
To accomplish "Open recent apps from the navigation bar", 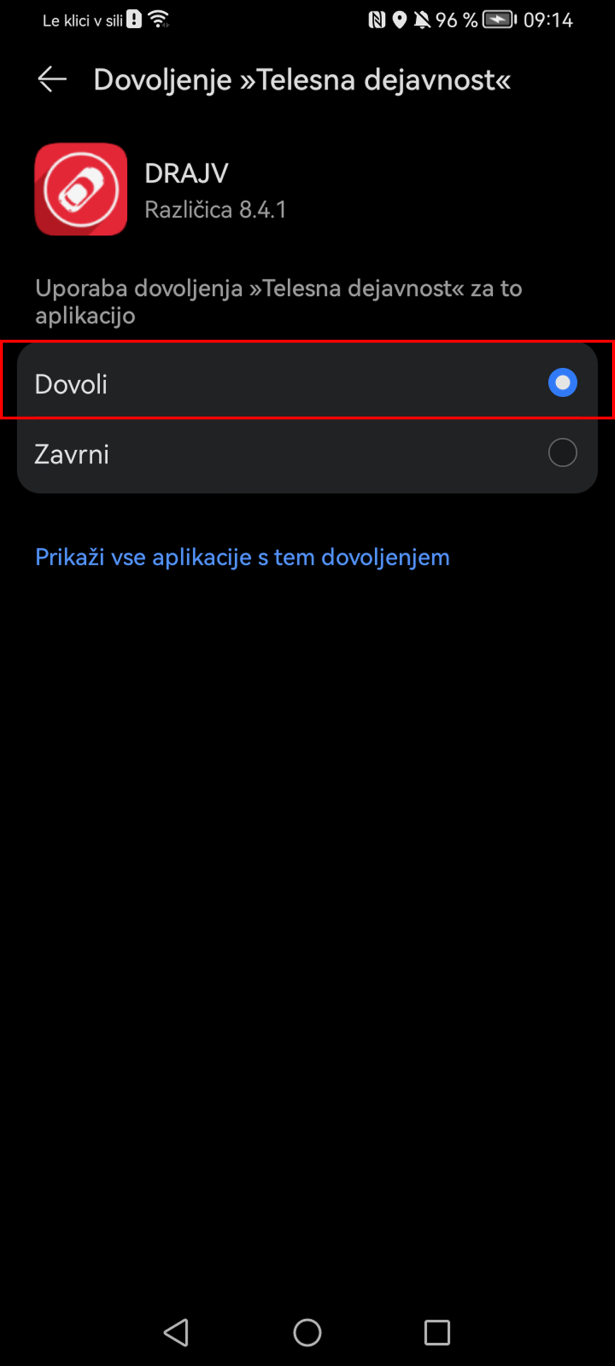I will pyautogui.click(x=437, y=1331).
